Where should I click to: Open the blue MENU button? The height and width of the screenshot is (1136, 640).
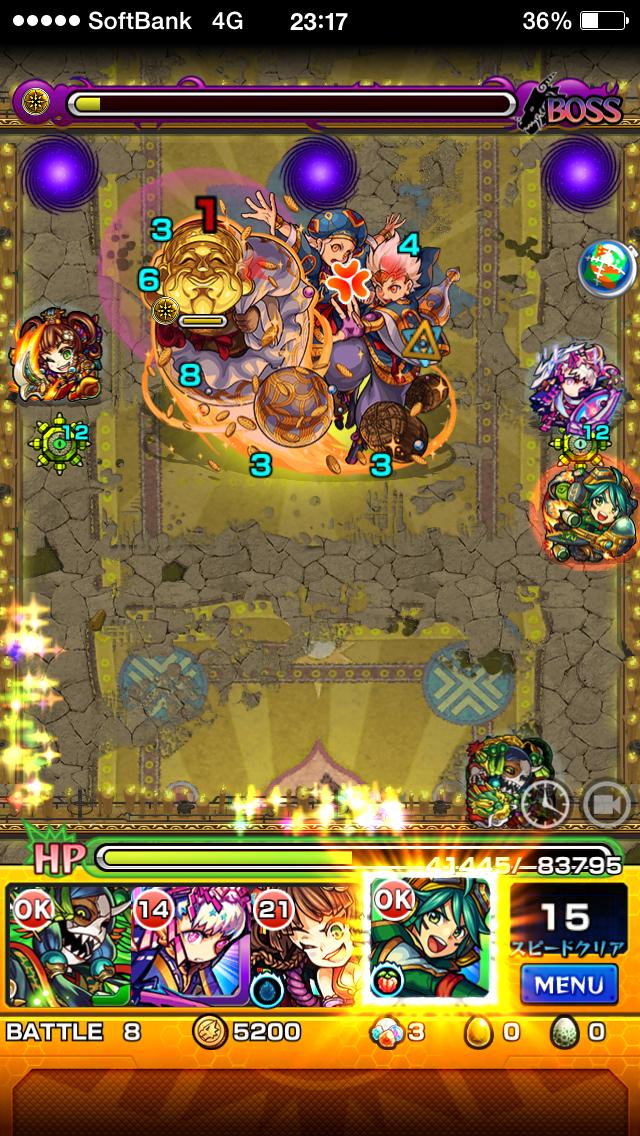568,984
